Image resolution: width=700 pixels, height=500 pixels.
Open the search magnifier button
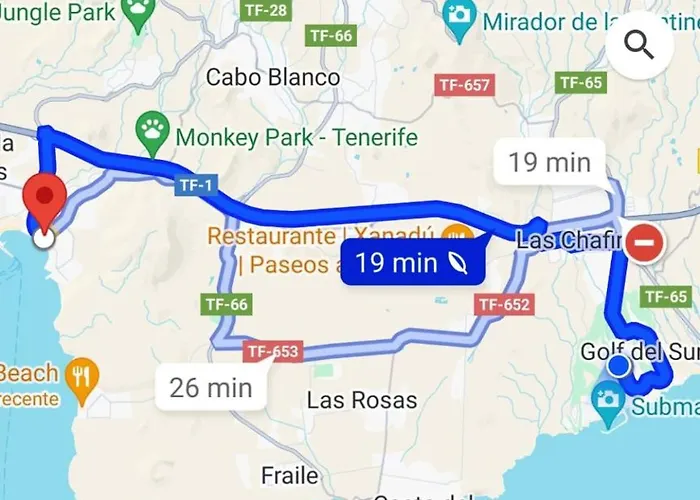tap(639, 45)
